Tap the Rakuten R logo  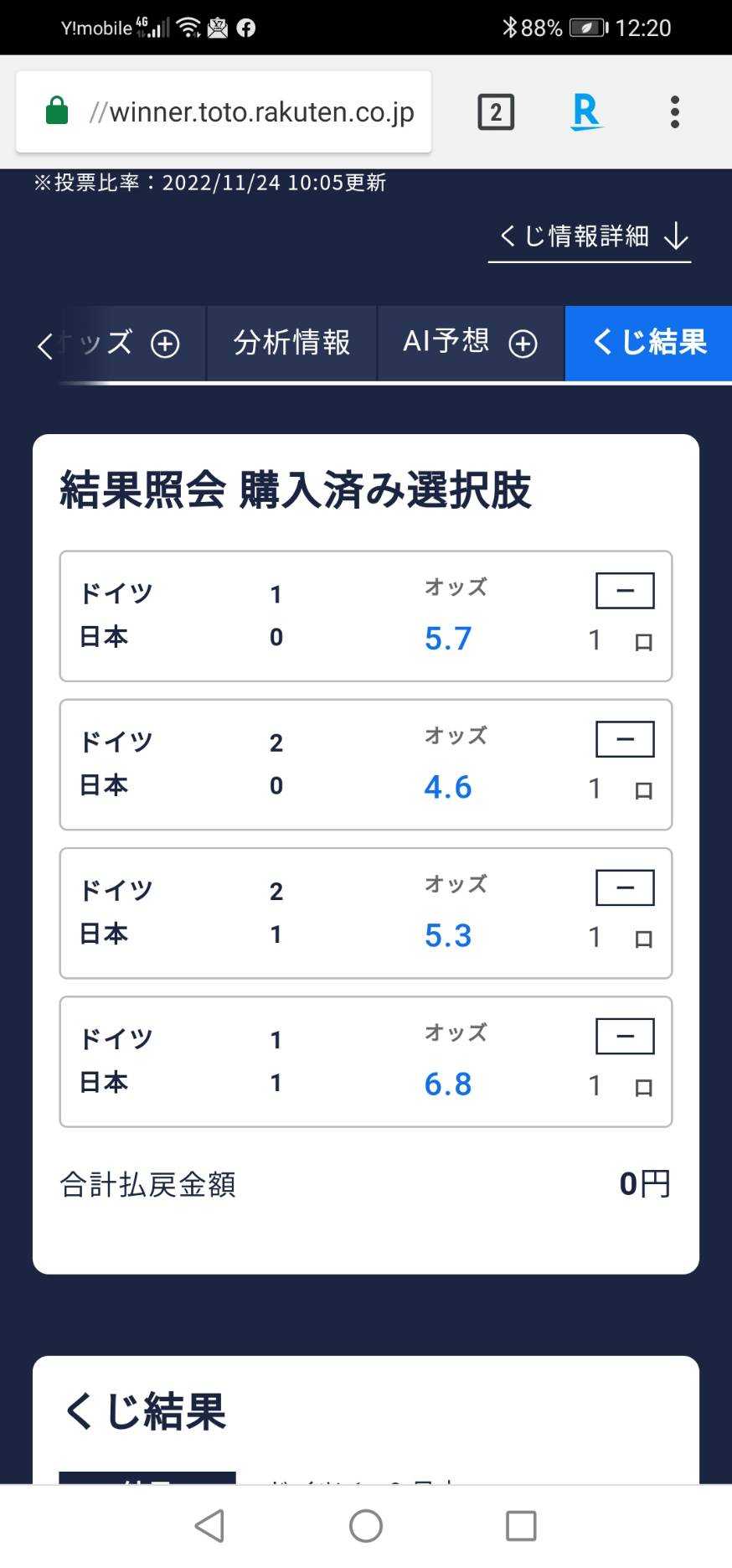(586, 110)
